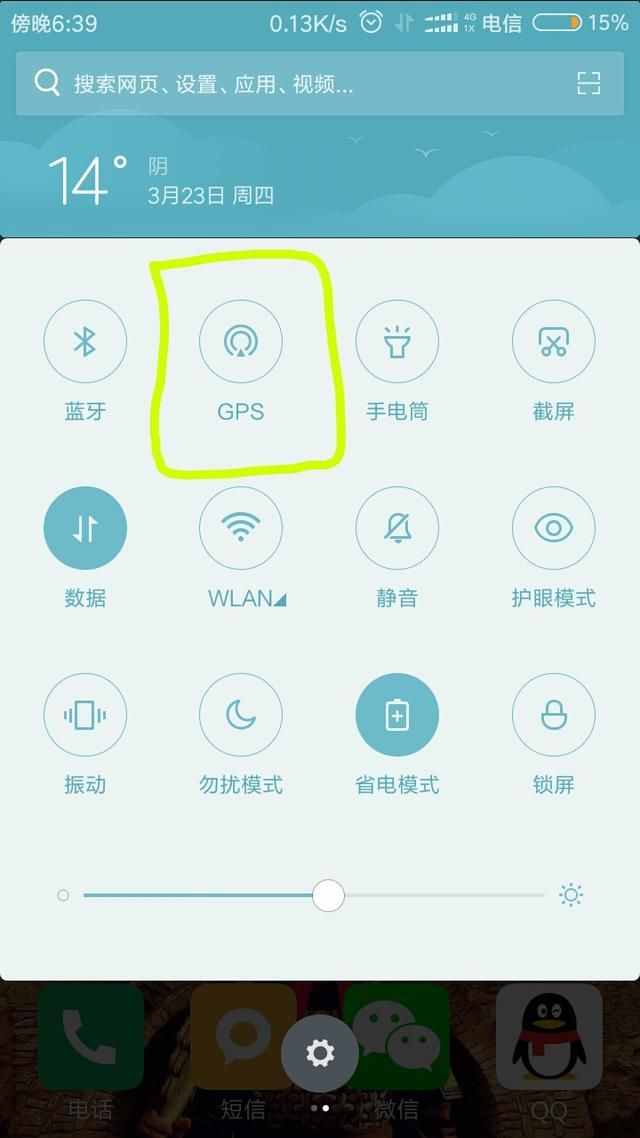Turn on eye protection mode (护眼模式)
This screenshot has width=640, height=1138.
553,528
